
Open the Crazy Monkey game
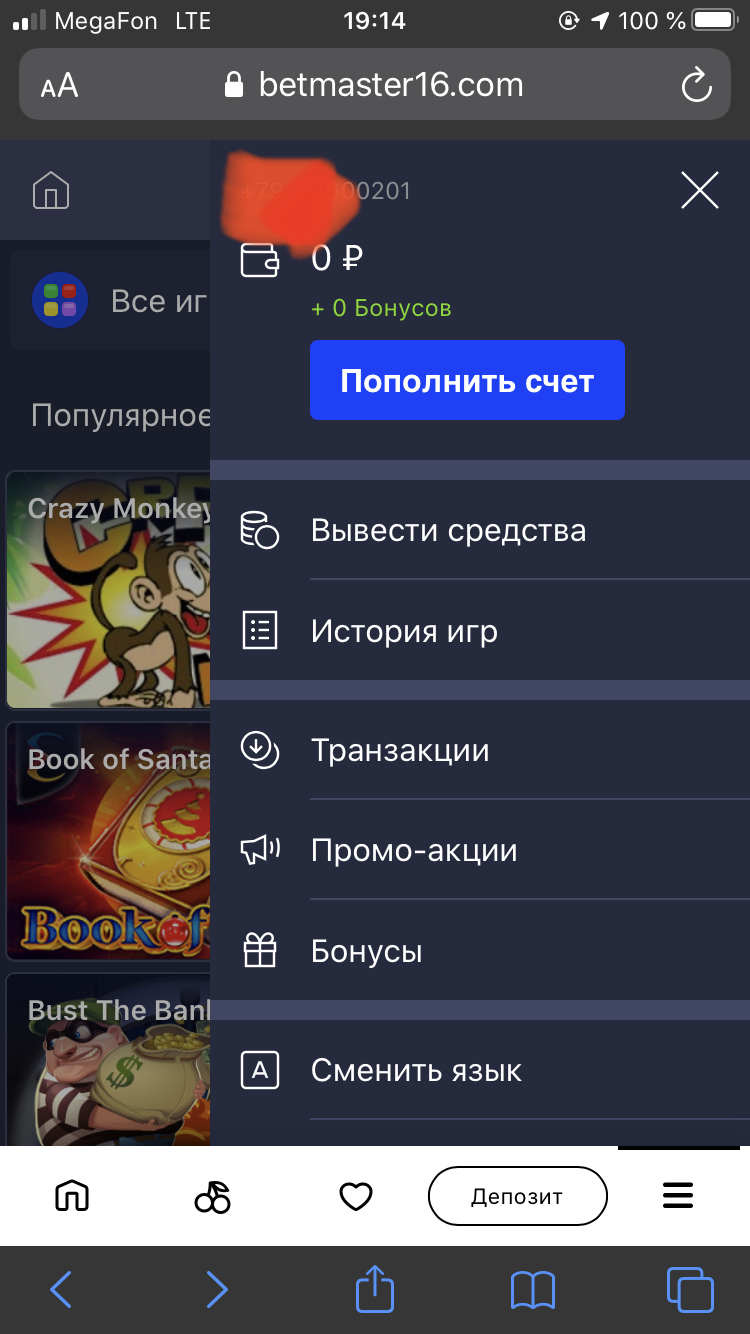point(108,590)
